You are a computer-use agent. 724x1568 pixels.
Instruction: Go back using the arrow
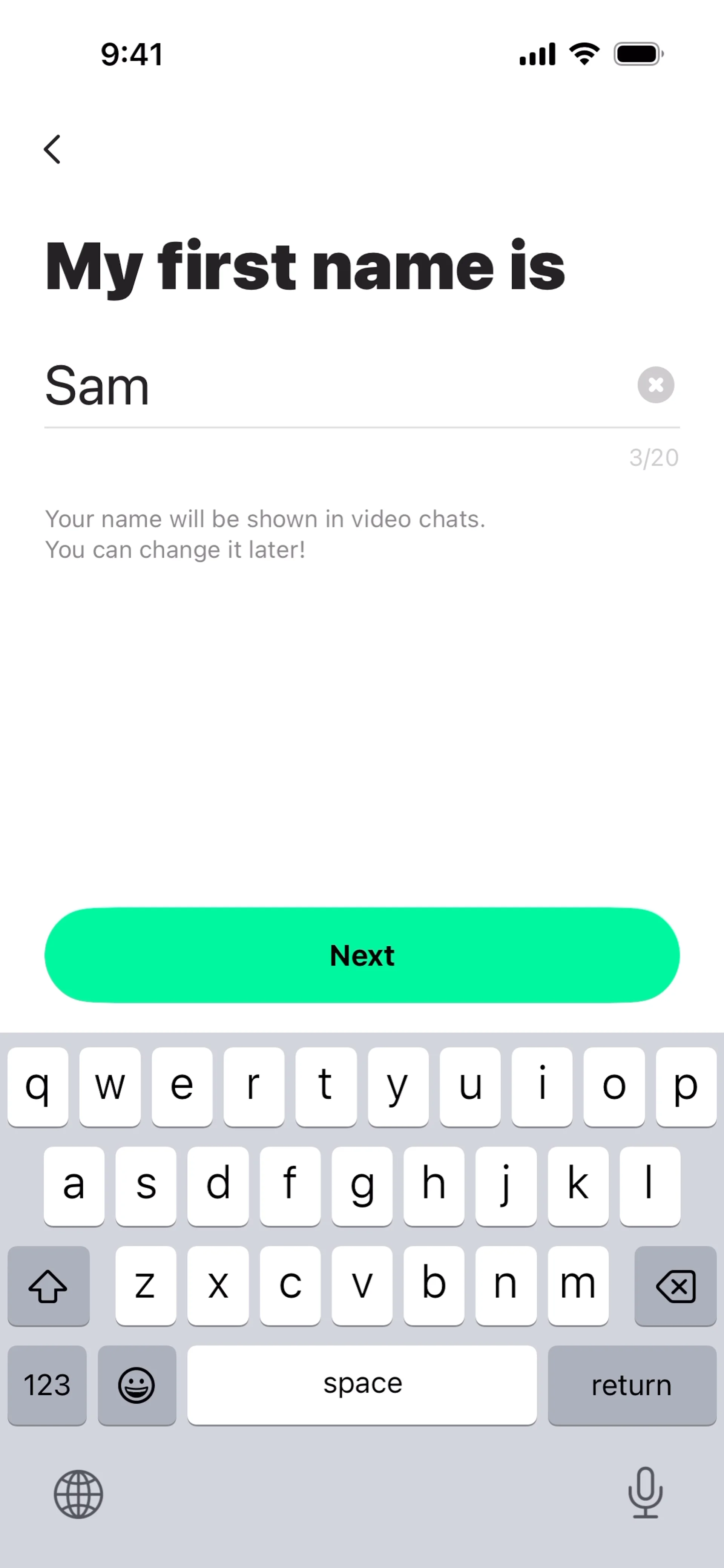pos(52,149)
